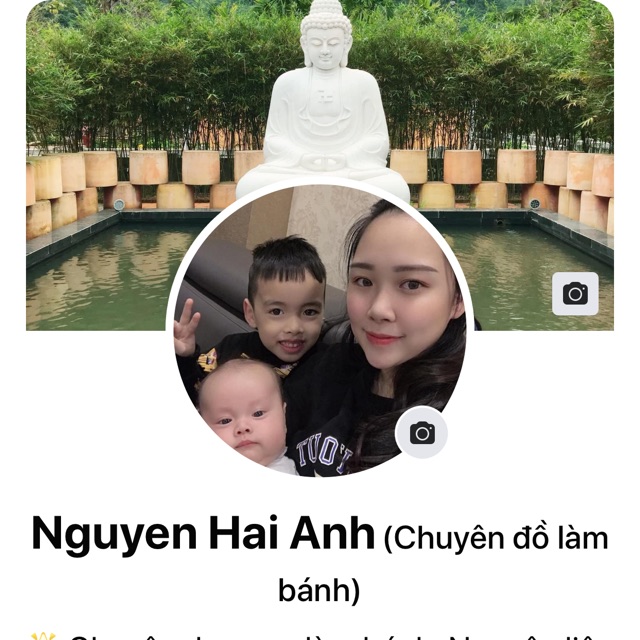Image resolution: width=640 pixels, height=640 pixels.
Task: Tap the camera icon on the cover photo
Action: click(x=575, y=294)
